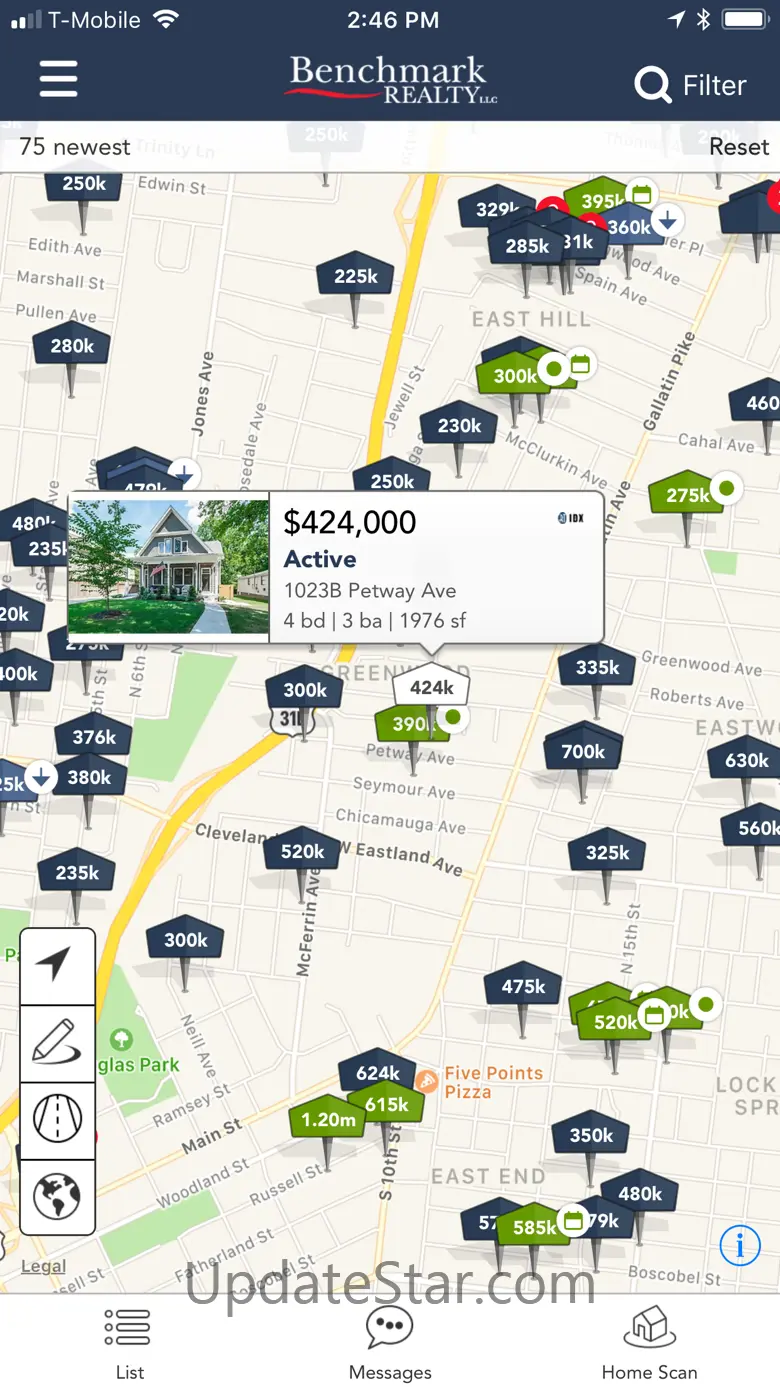Select the 350k listing pin
The width and height of the screenshot is (780, 1387).
coord(591,1136)
